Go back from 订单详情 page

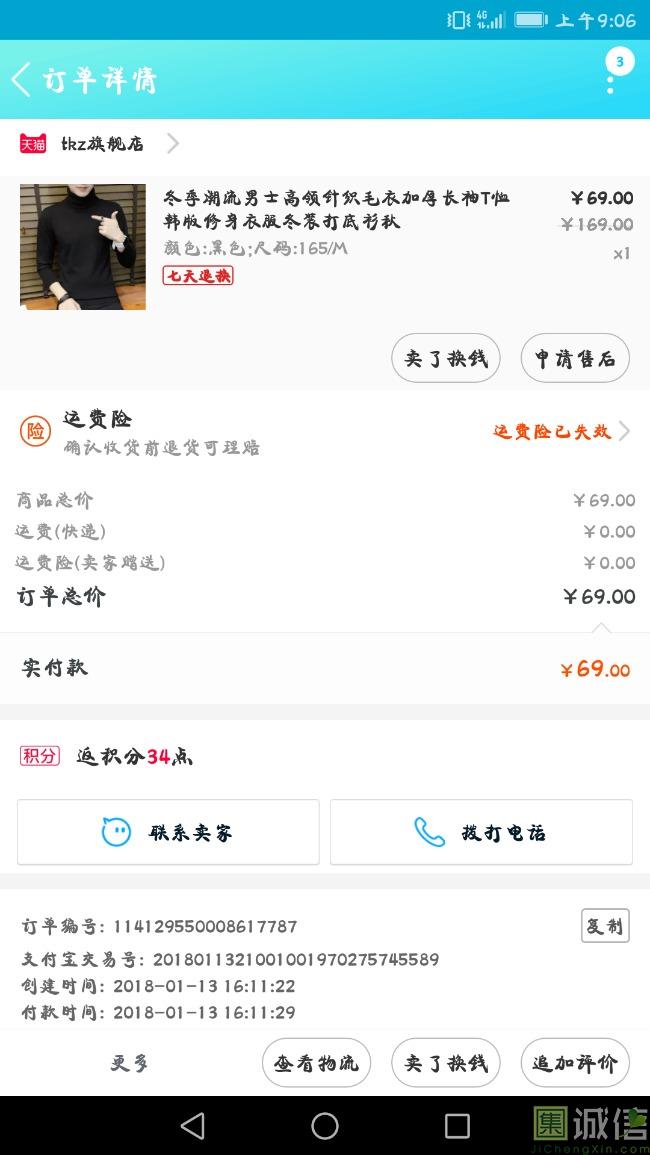(22, 79)
